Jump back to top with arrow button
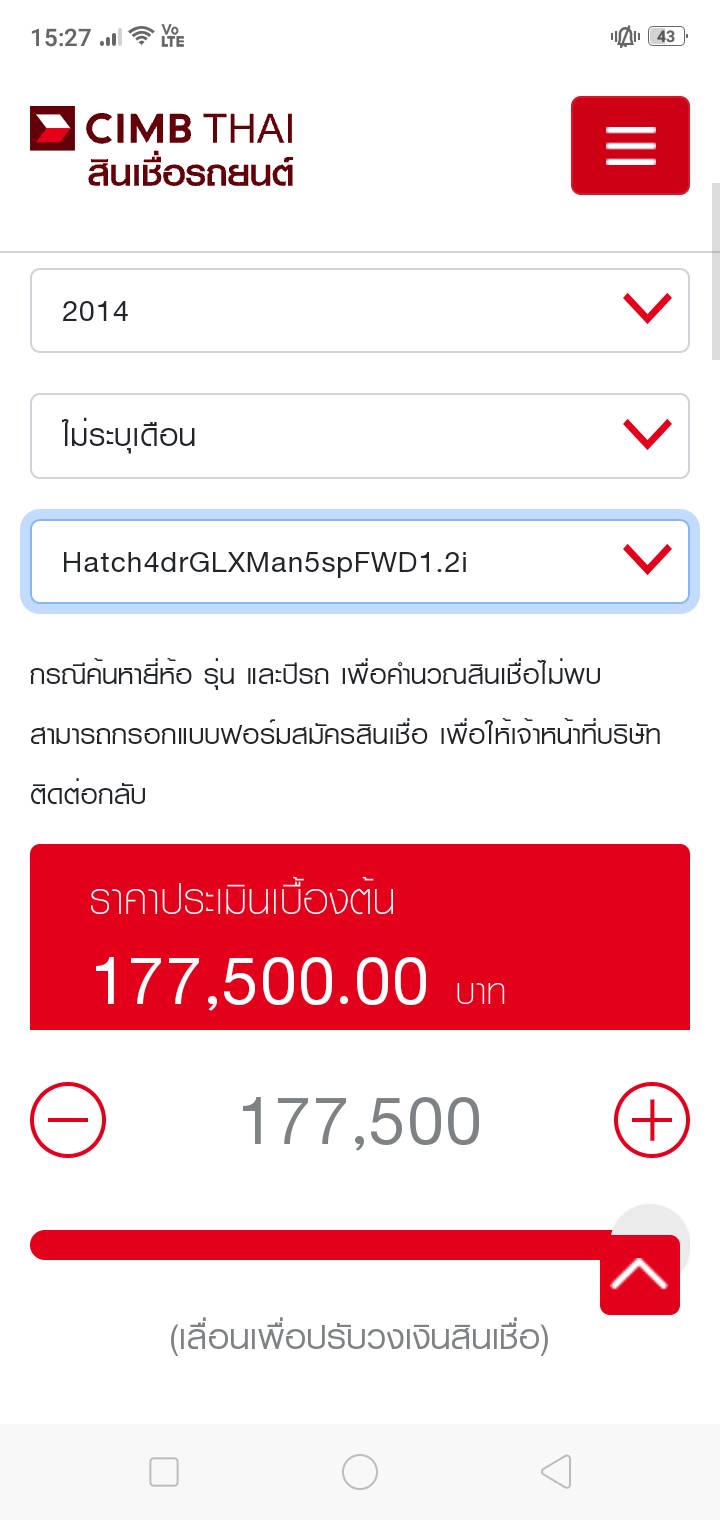720x1520 pixels. pos(640,1275)
